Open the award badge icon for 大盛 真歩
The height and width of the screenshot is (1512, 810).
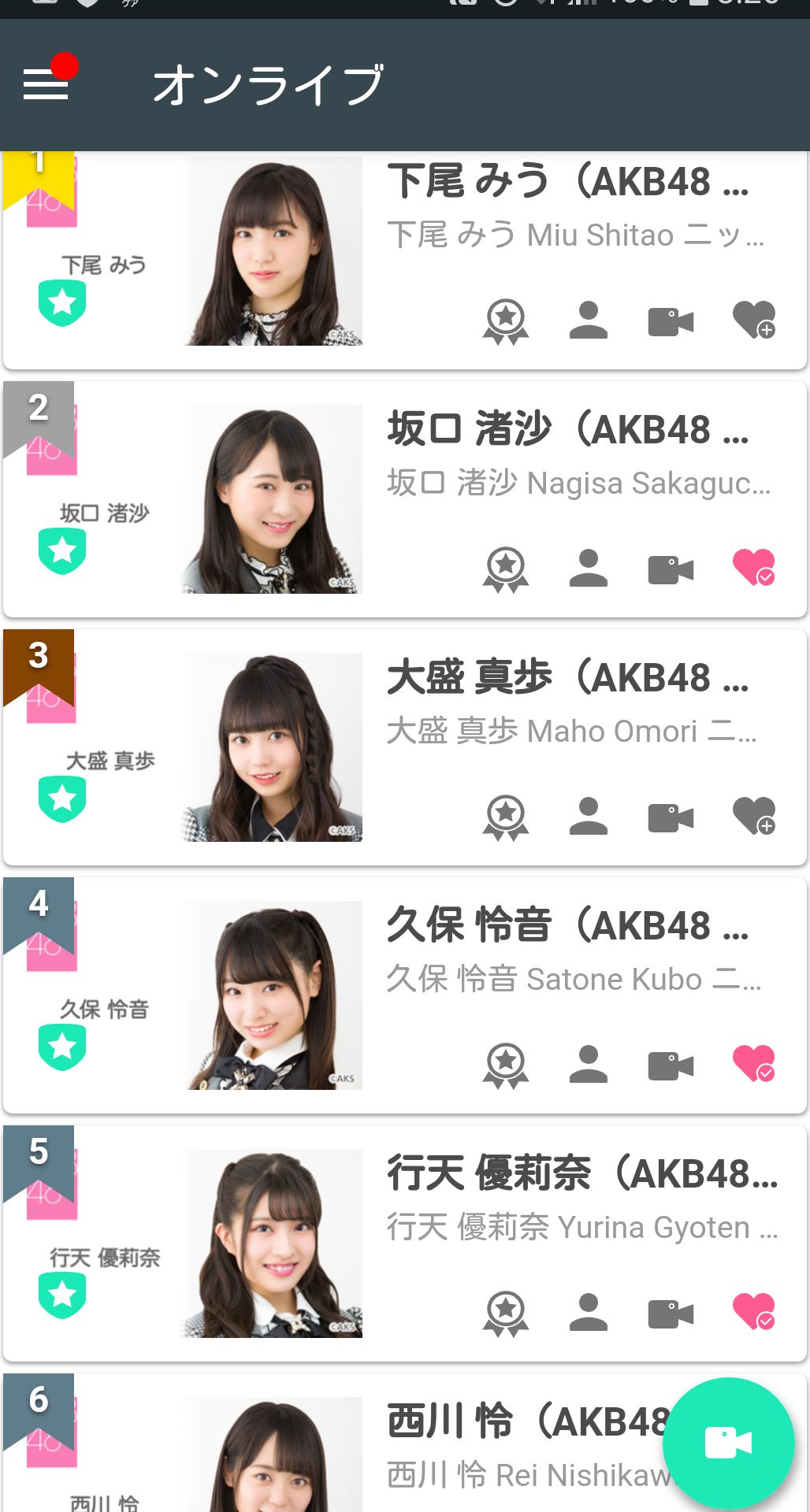click(x=506, y=817)
